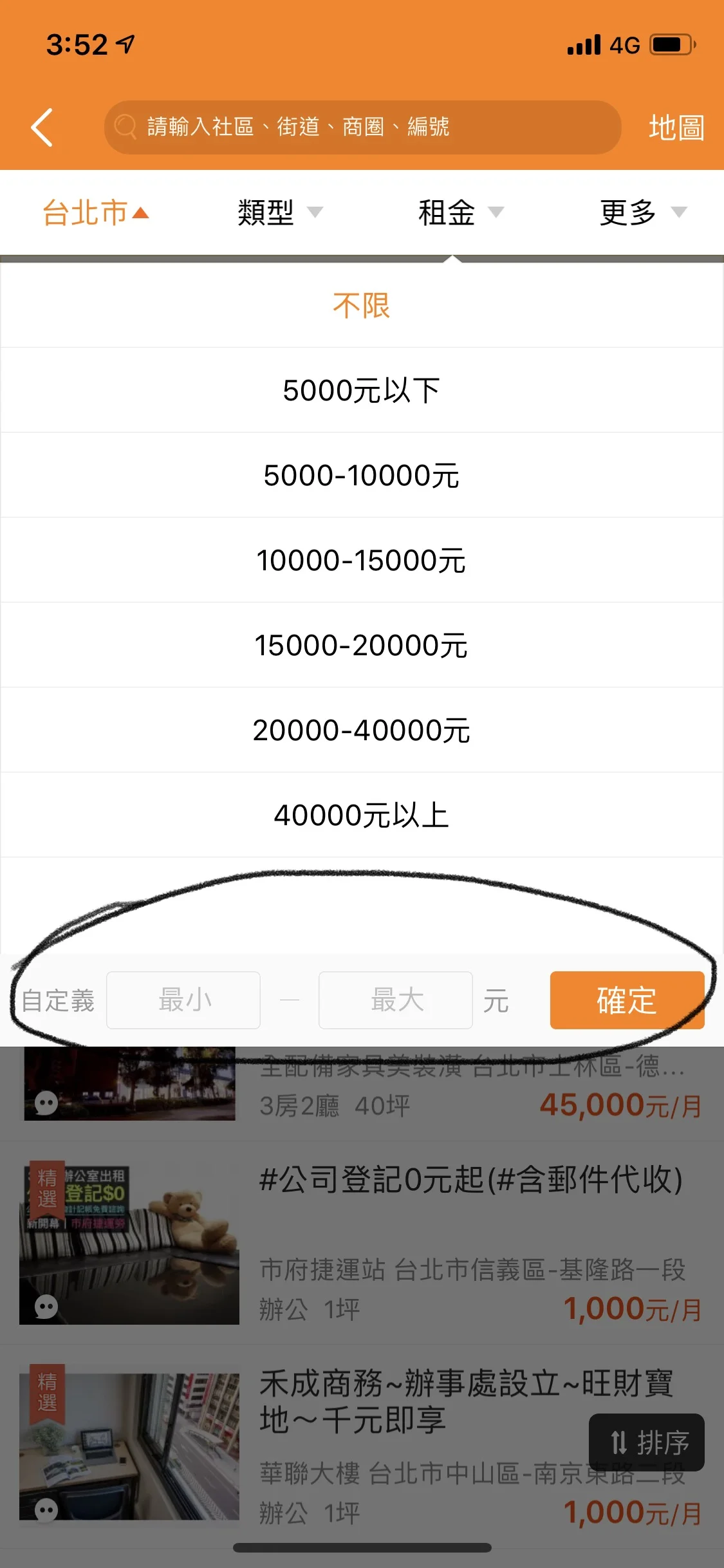Tap the community and street search box
The width and height of the screenshot is (724, 1568).
362,127
